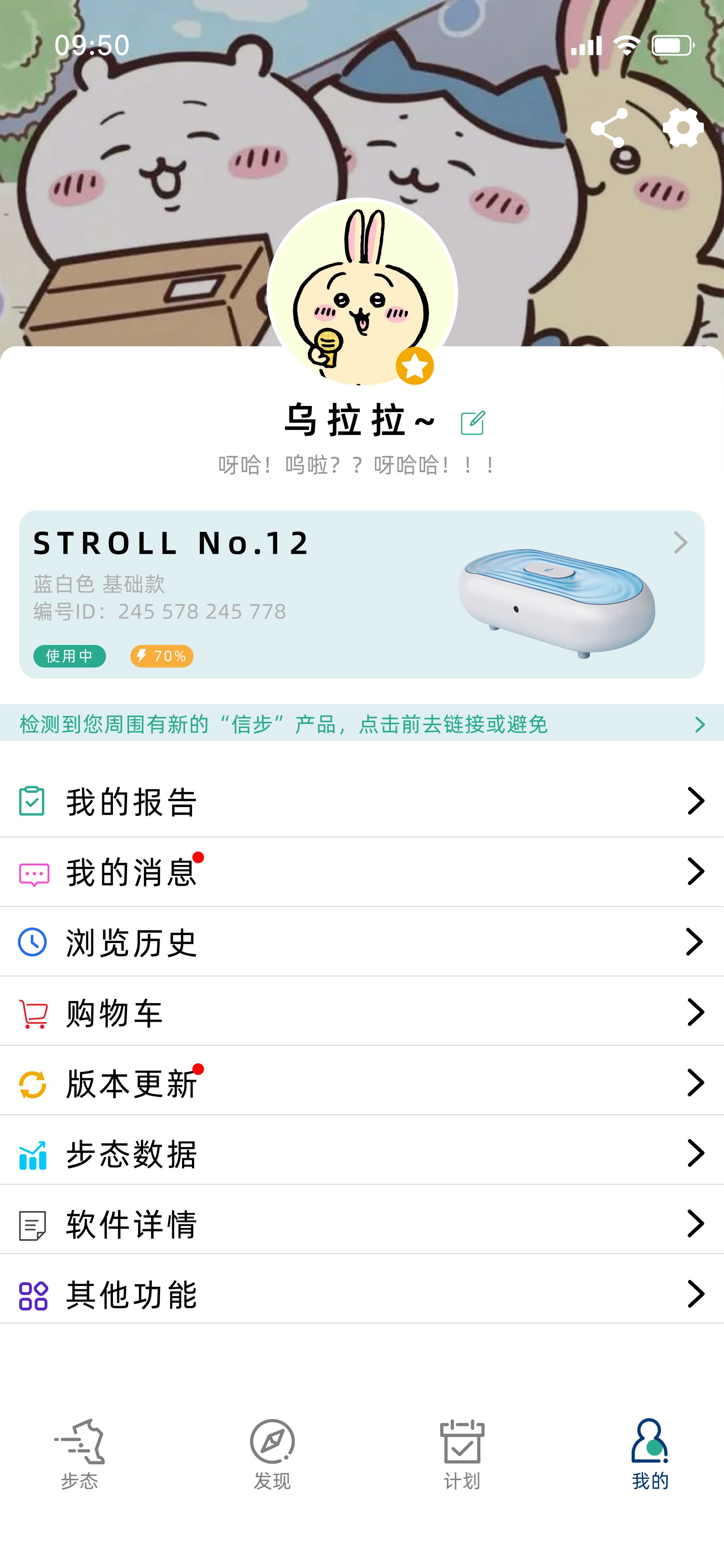
Task: Edit the nickname 乌拉拉~
Action: (x=473, y=423)
